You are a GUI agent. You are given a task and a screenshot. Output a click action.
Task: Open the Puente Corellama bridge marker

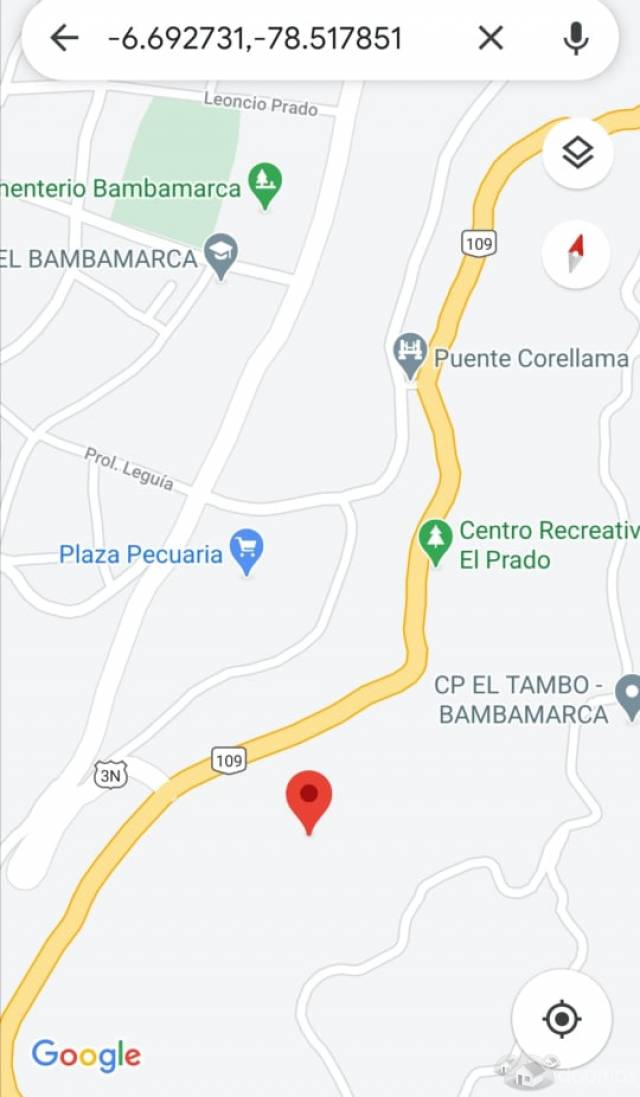point(411,355)
